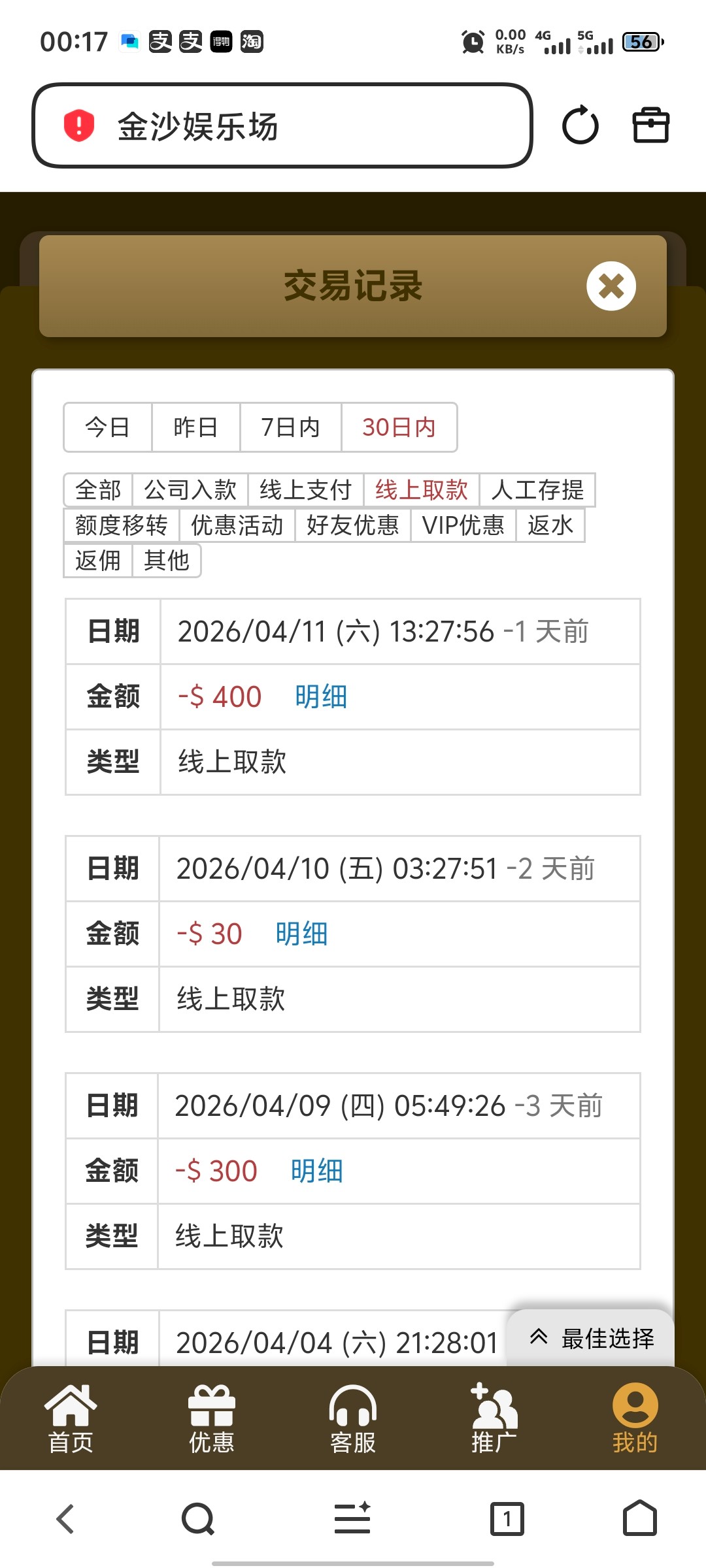The width and height of the screenshot is (706, 1568).
Task: Refresh the page with the reload icon
Action: click(x=579, y=125)
